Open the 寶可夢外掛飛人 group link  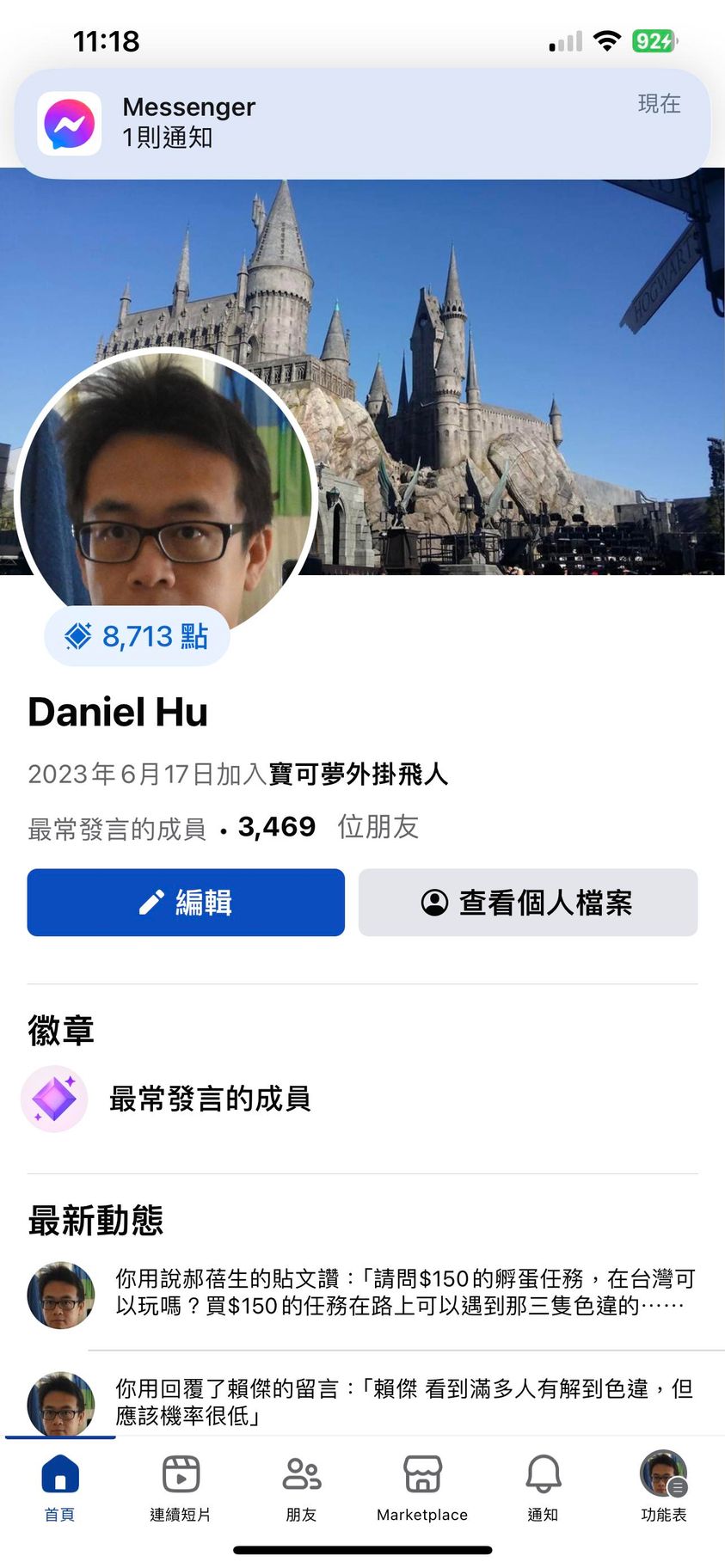[x=358, y=774]
